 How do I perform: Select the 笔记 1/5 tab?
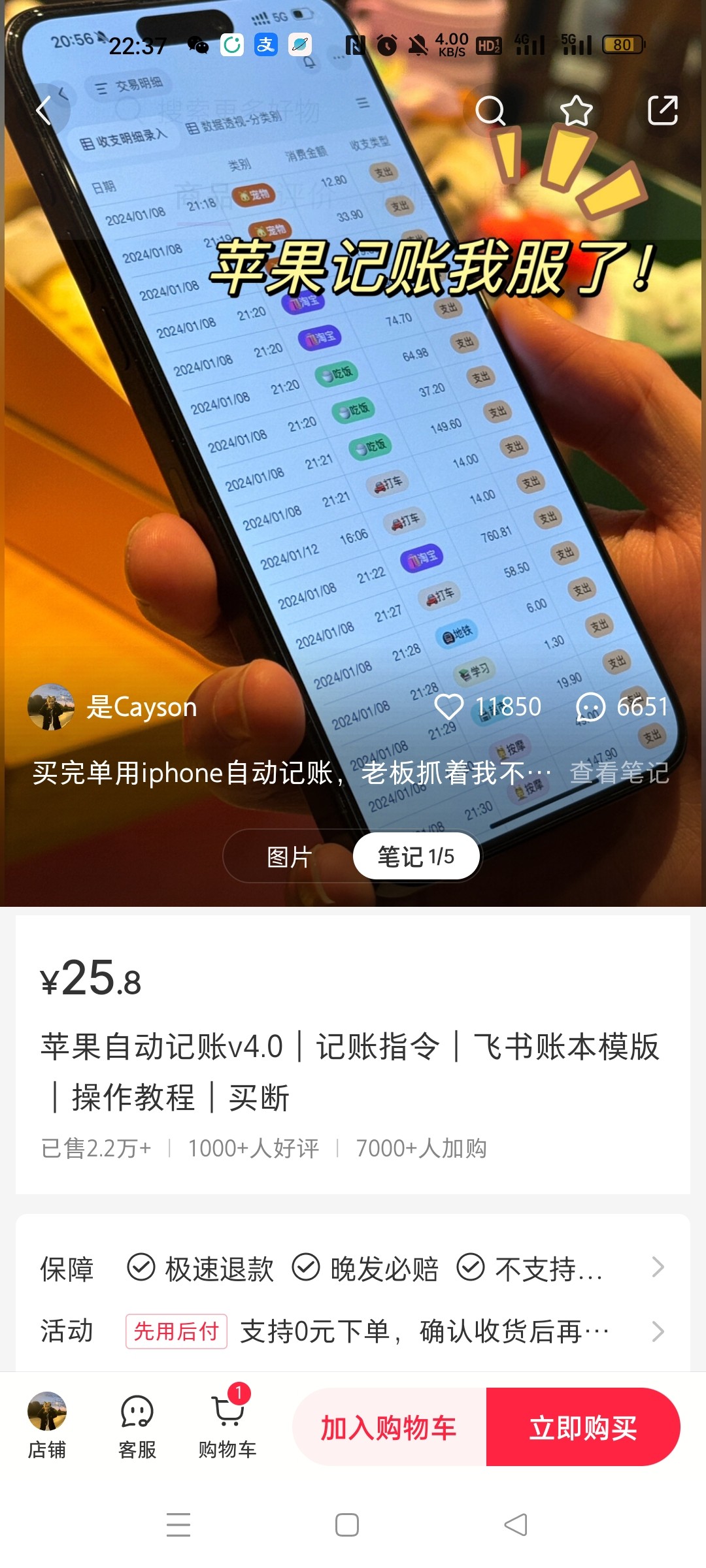tap(416, 857)
